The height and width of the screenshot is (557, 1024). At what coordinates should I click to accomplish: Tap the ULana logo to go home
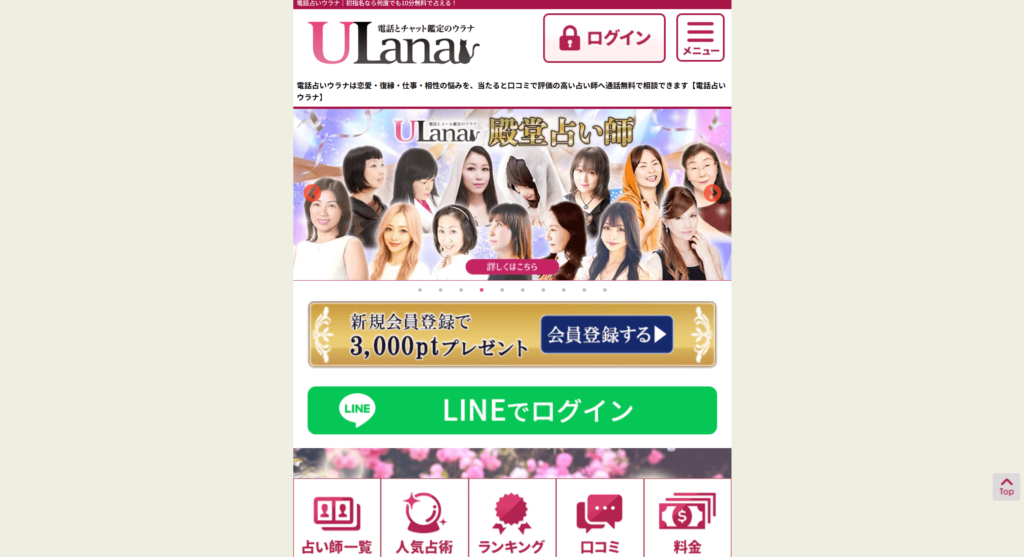click(x=394, y=43)
